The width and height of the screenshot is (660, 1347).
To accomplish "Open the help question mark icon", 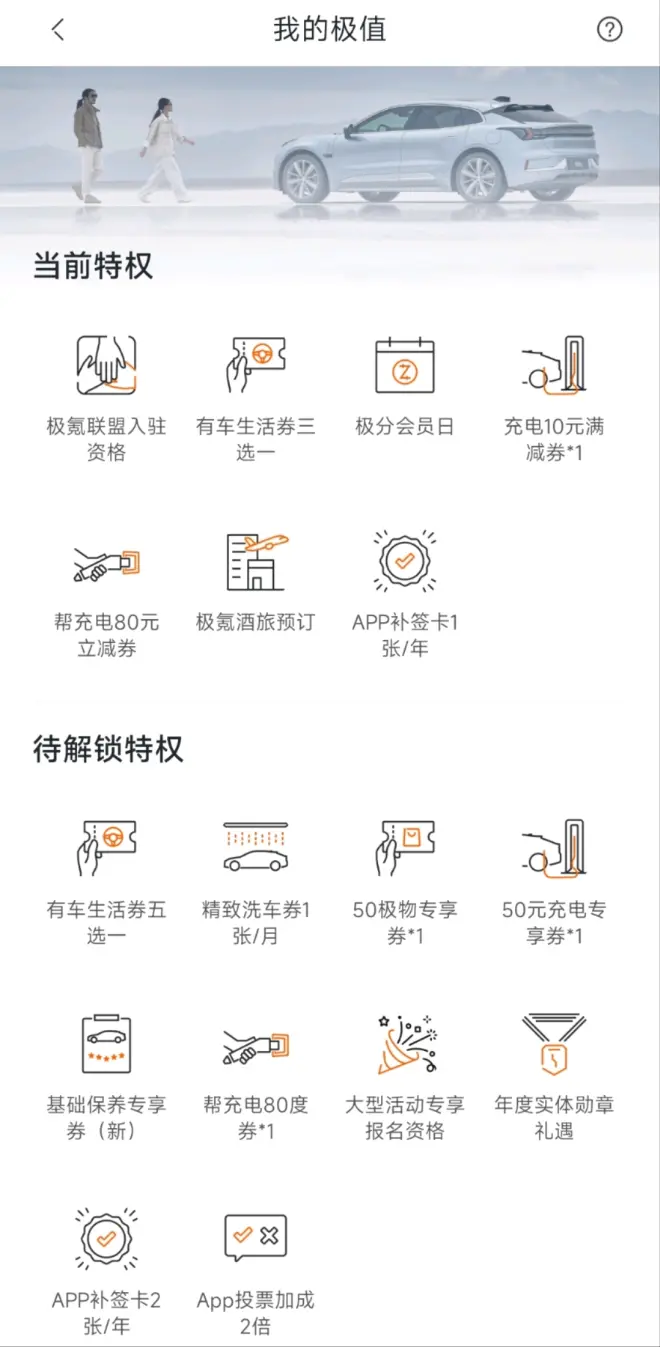I will click(609, 30).
